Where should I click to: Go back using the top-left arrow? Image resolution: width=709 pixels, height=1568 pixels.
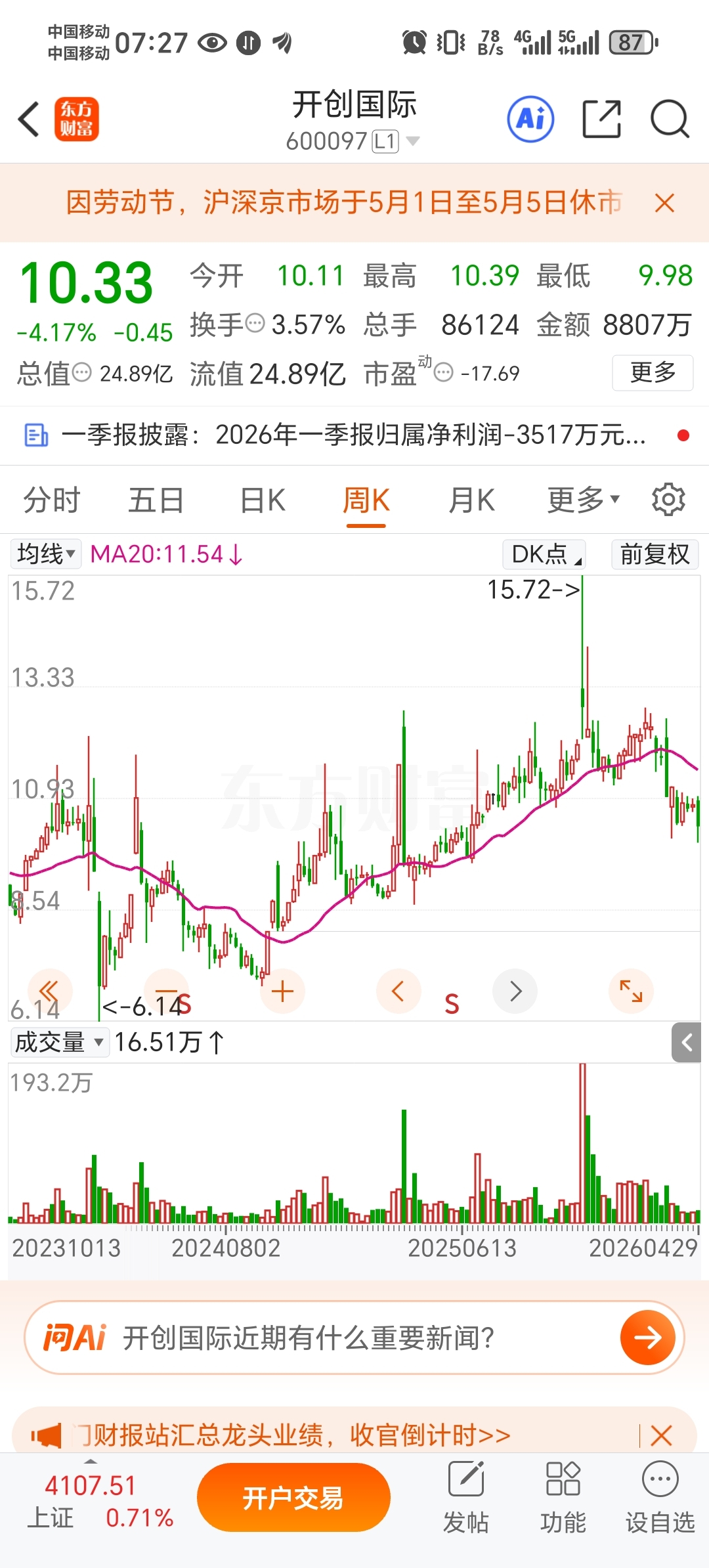[29, 120]
